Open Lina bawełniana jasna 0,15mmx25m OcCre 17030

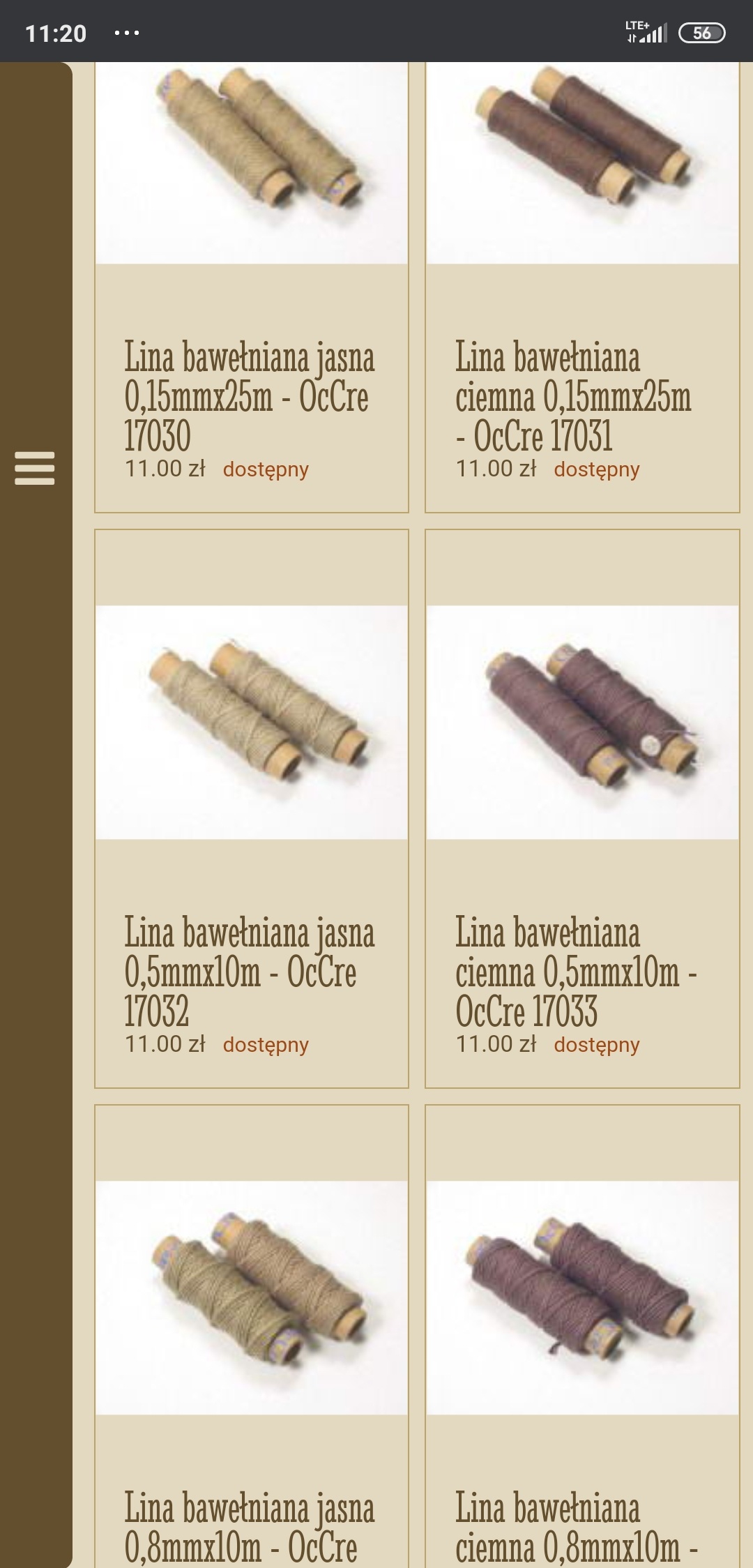click(249, 396)
